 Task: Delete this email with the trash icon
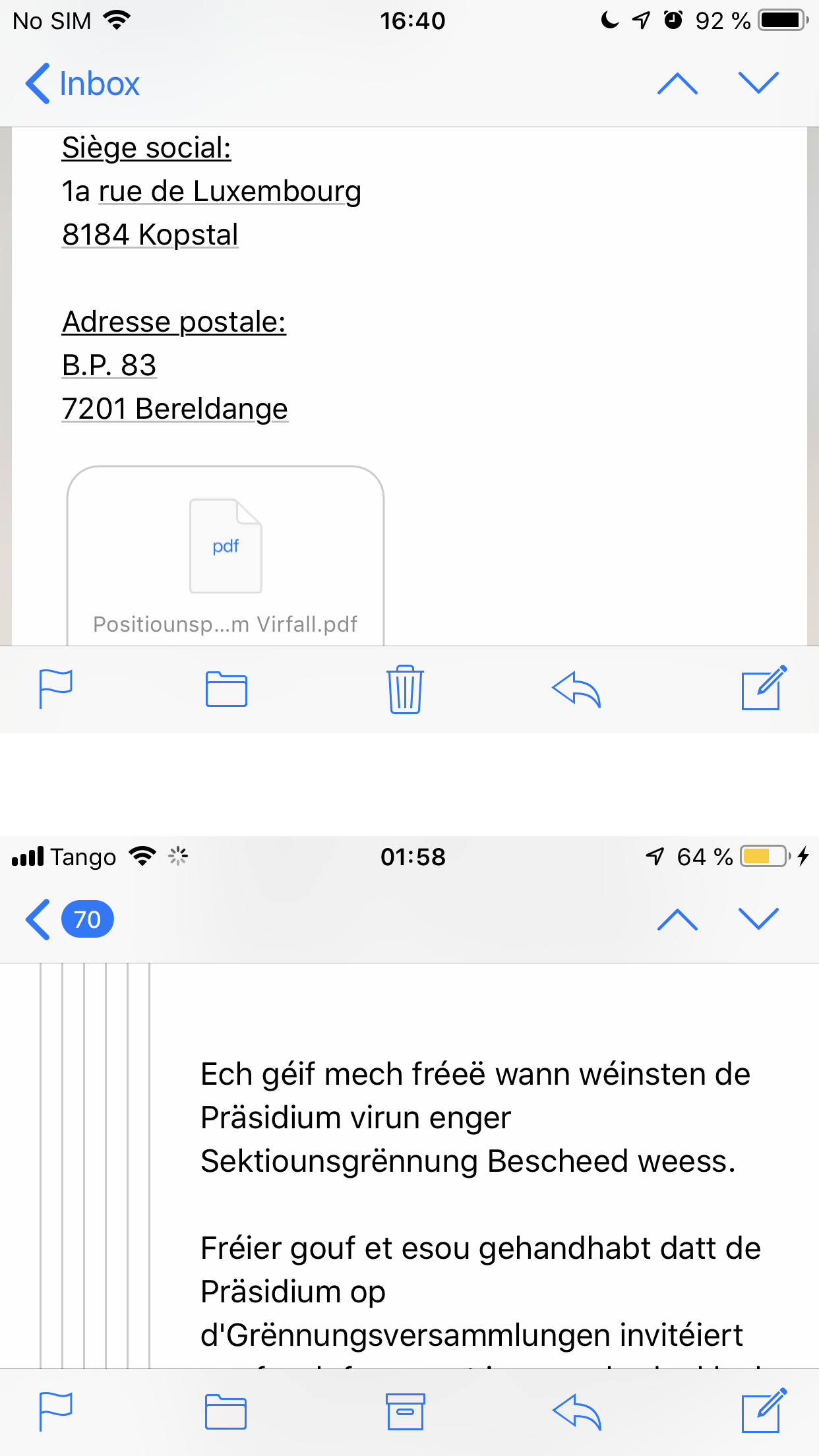[x=405, y=689]
